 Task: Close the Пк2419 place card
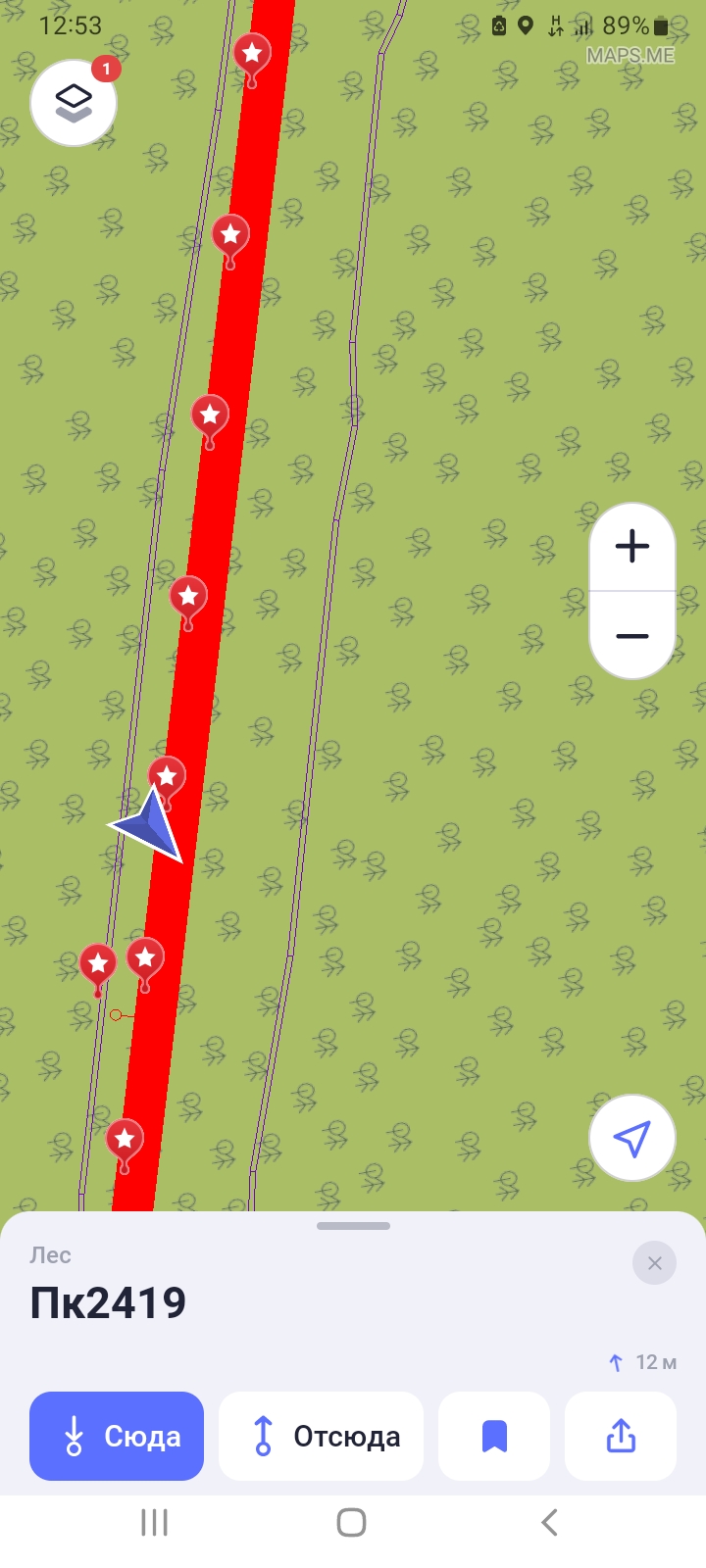pyautogui.click(x=654, y=1263)
